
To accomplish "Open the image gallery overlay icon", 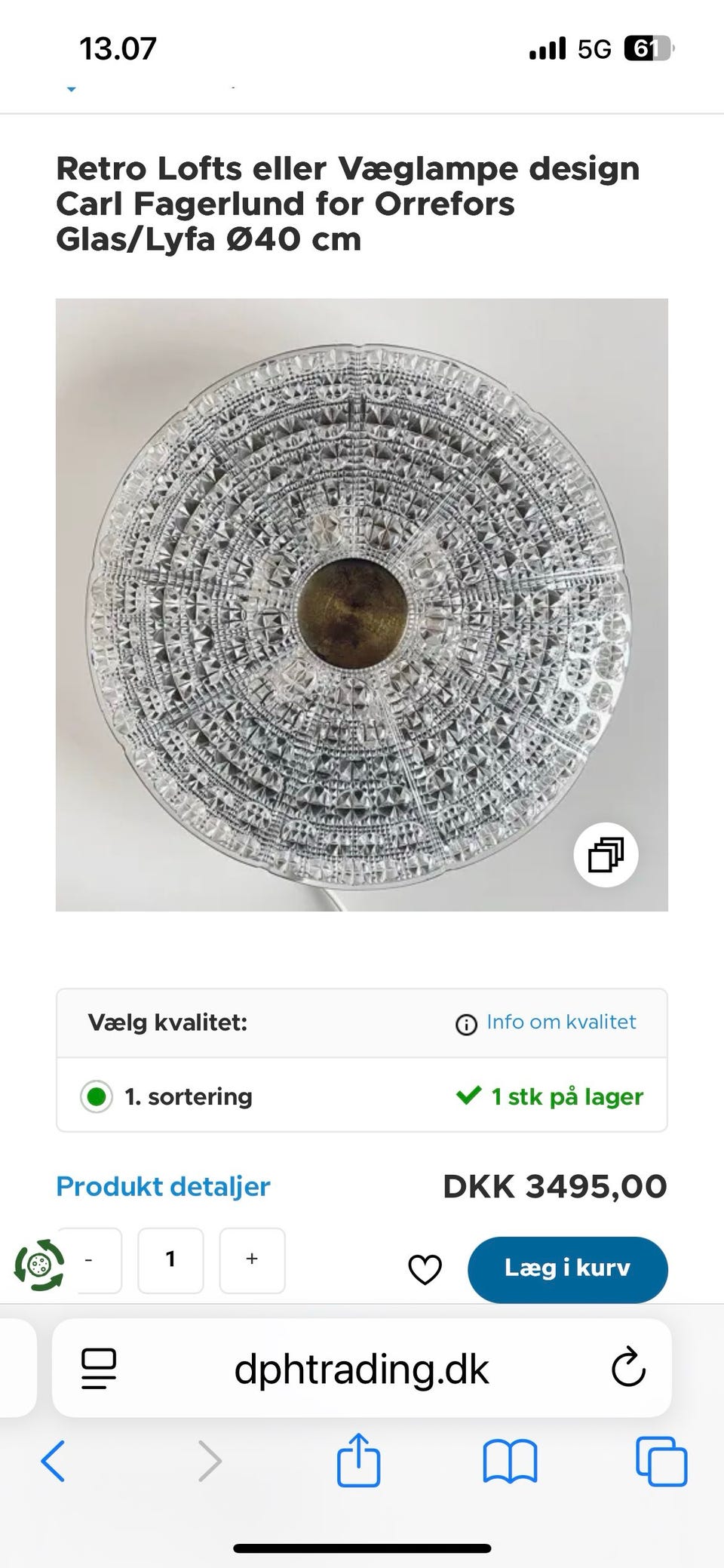I will (606, 854).
